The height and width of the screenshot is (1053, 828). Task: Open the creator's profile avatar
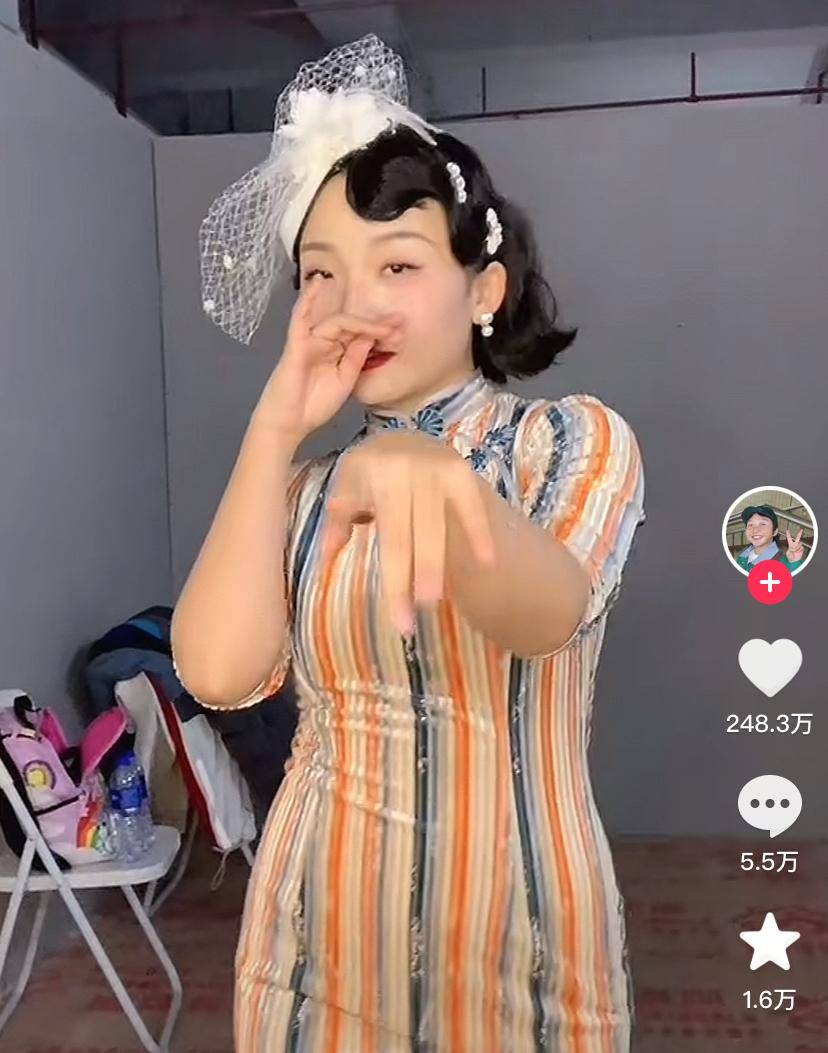click(x=769, y=531)
